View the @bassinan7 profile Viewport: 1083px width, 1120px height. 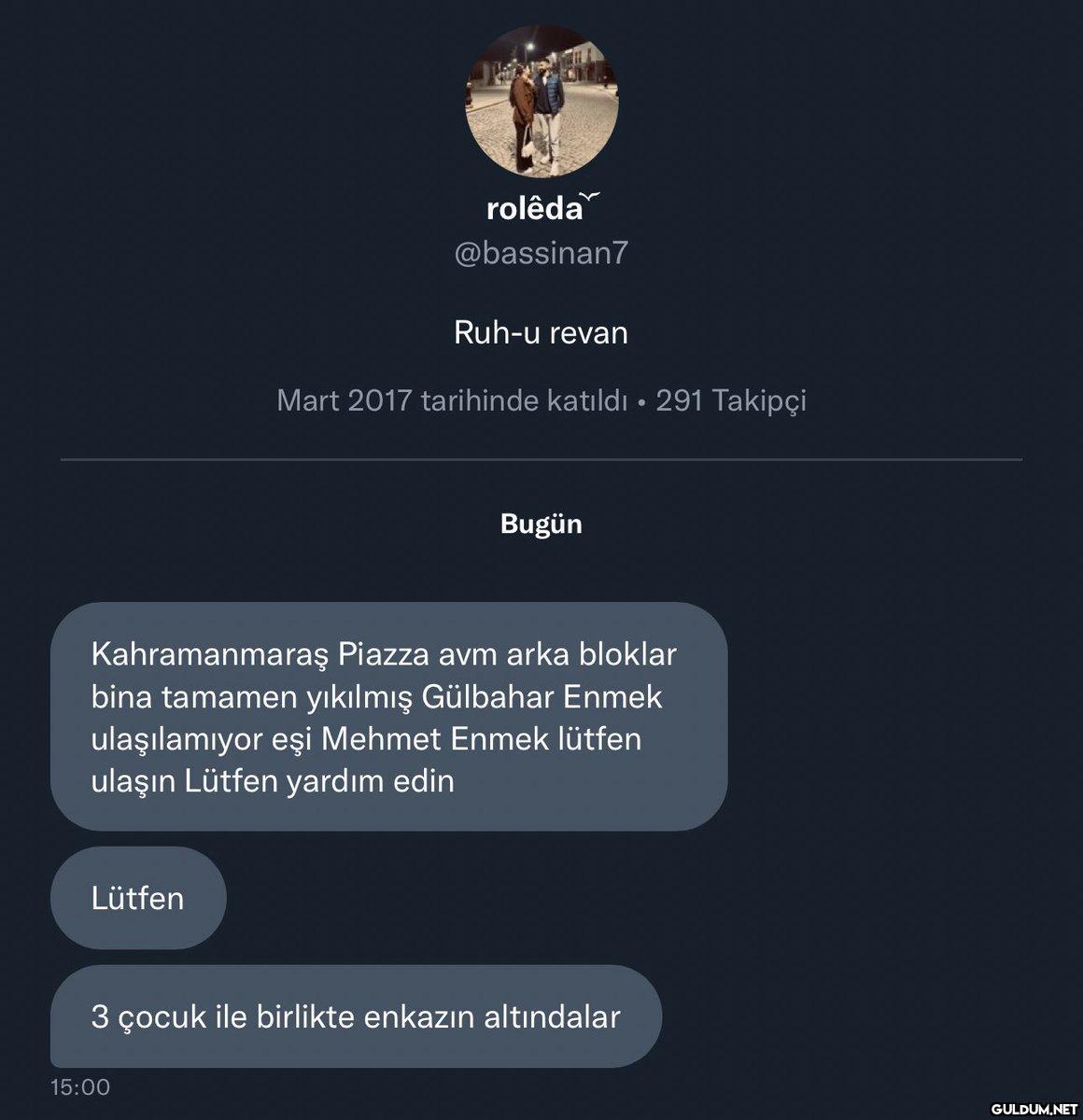point(541,253)
